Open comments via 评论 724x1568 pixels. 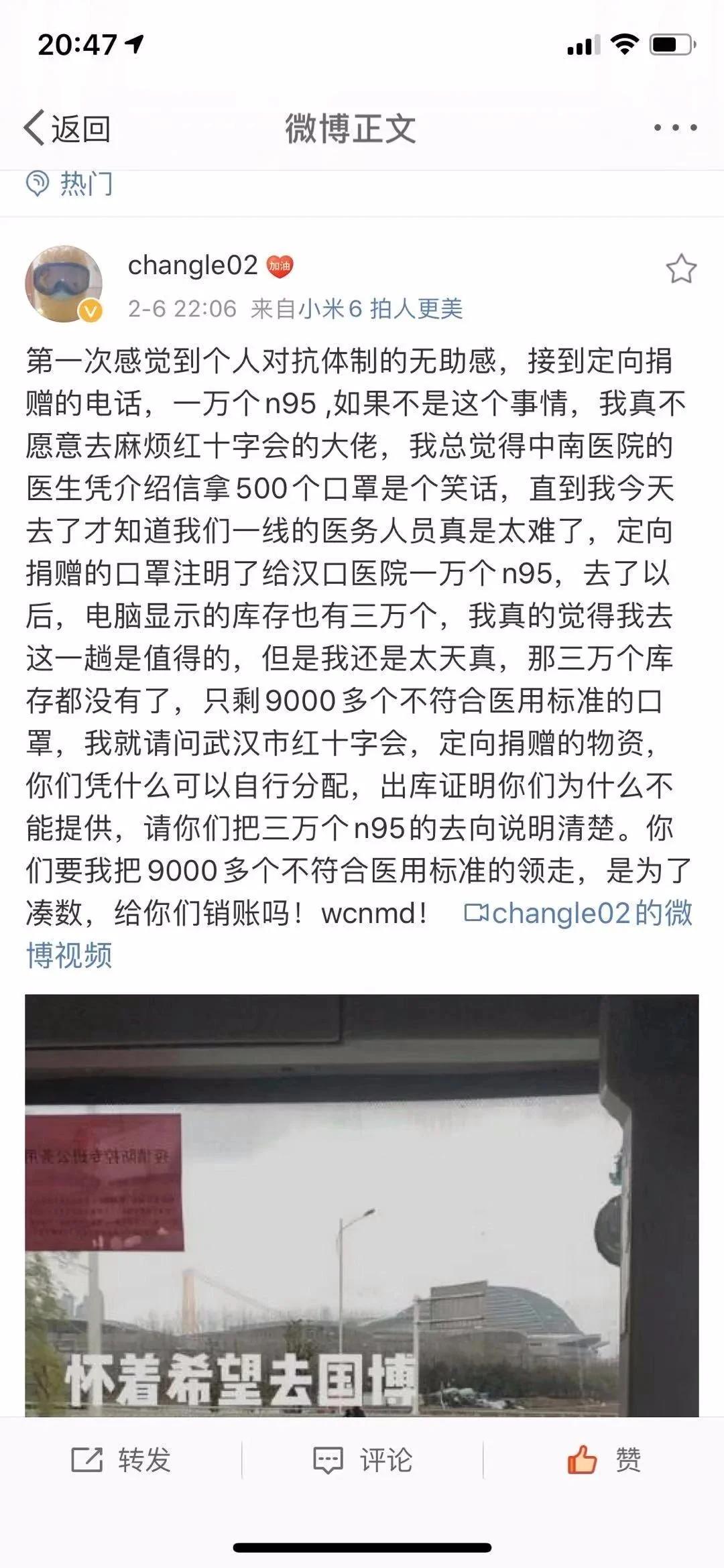(363, 1460)
